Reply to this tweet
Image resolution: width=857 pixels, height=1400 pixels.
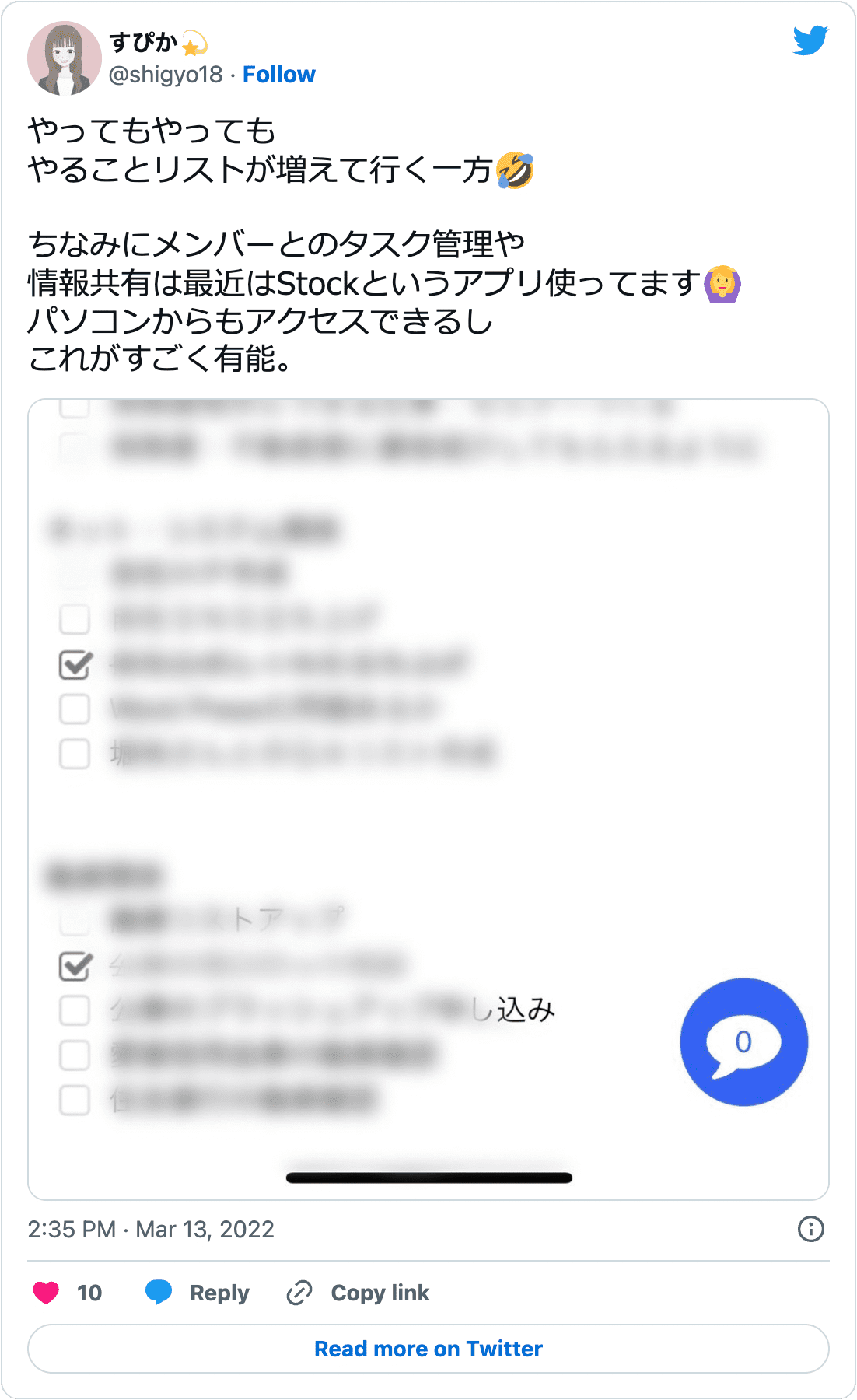coord(198,1293)
